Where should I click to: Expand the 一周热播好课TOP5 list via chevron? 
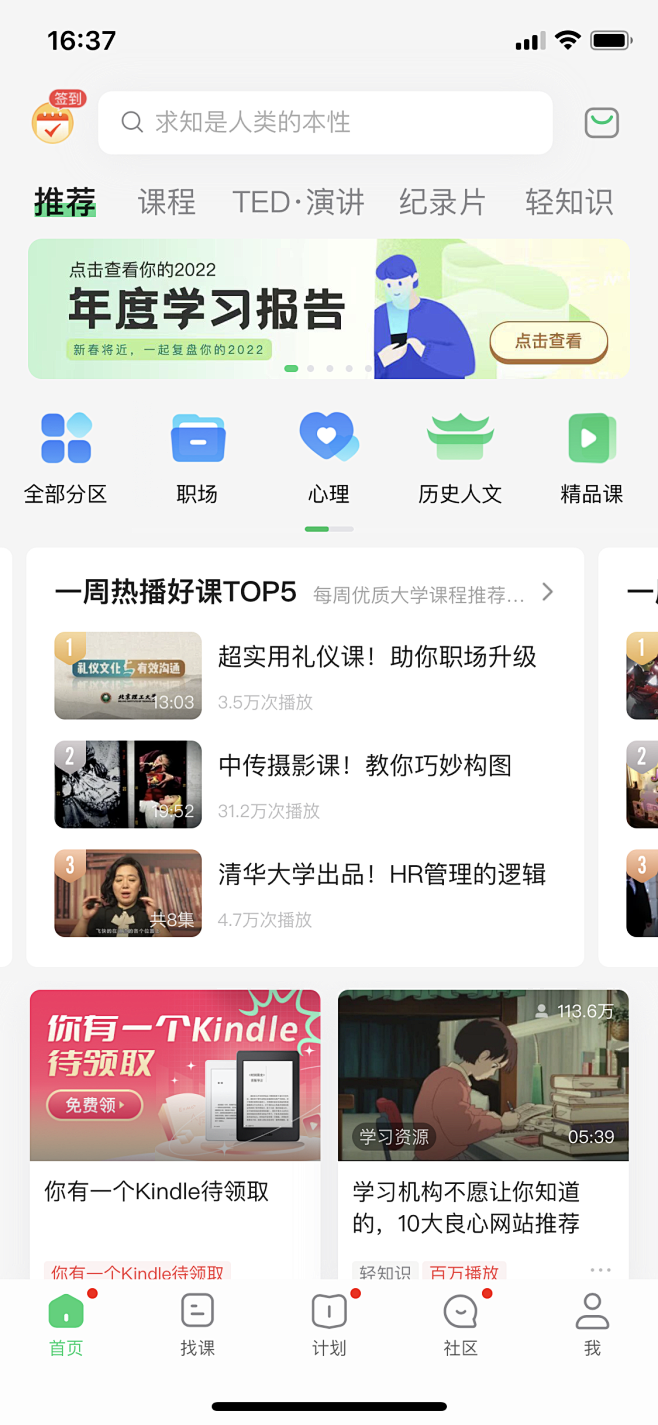coord(547,592)
